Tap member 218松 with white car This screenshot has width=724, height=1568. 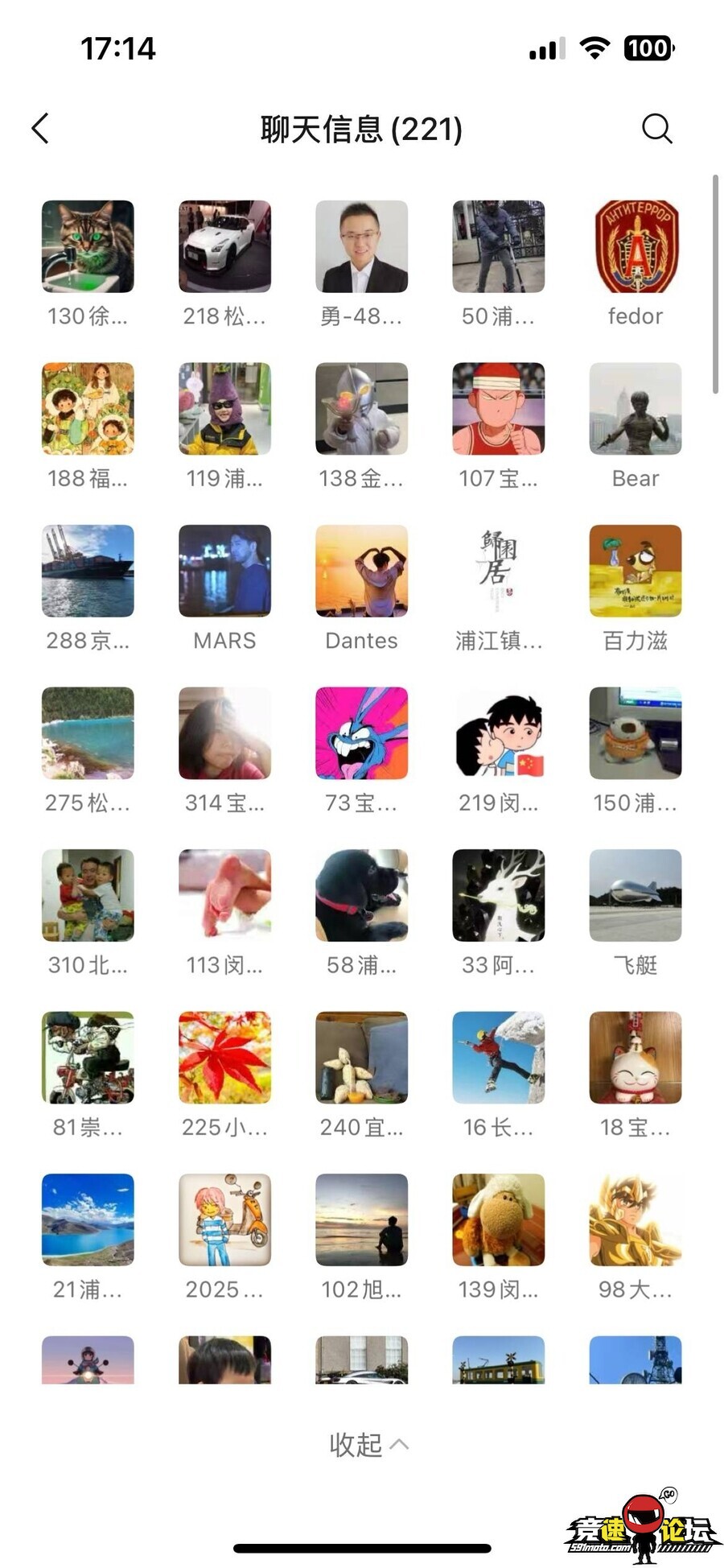click(224, 246)
